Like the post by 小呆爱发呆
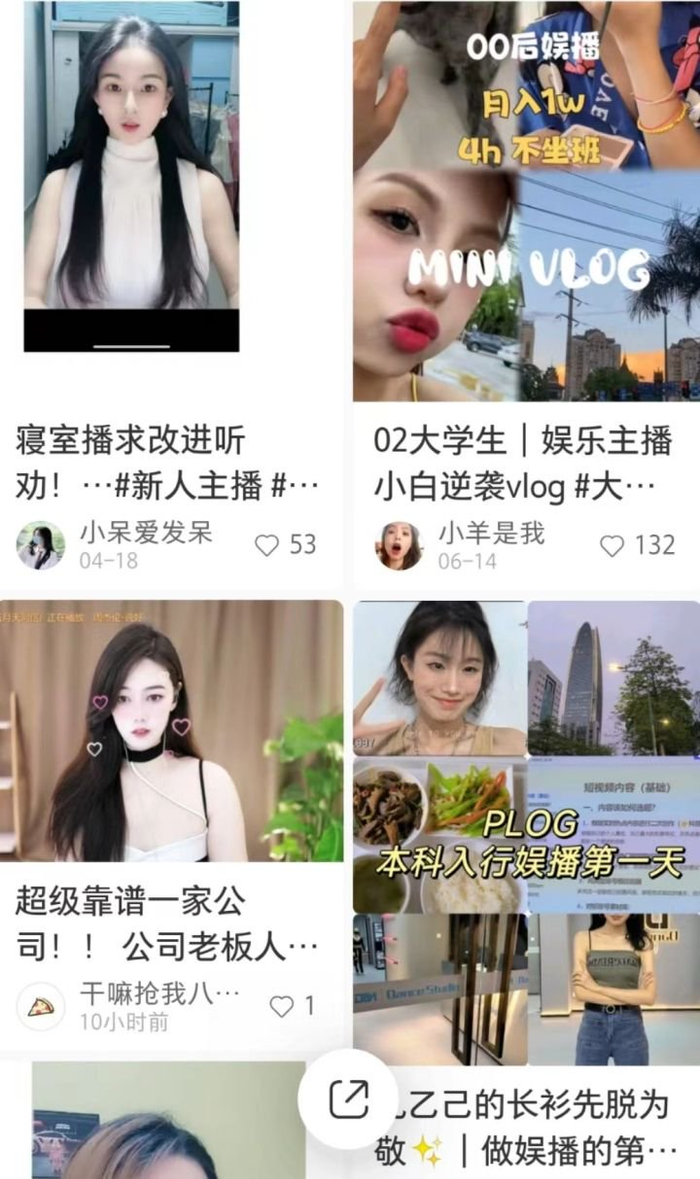700x1179 pixels. pyautogui.click(x=267, y=545)
